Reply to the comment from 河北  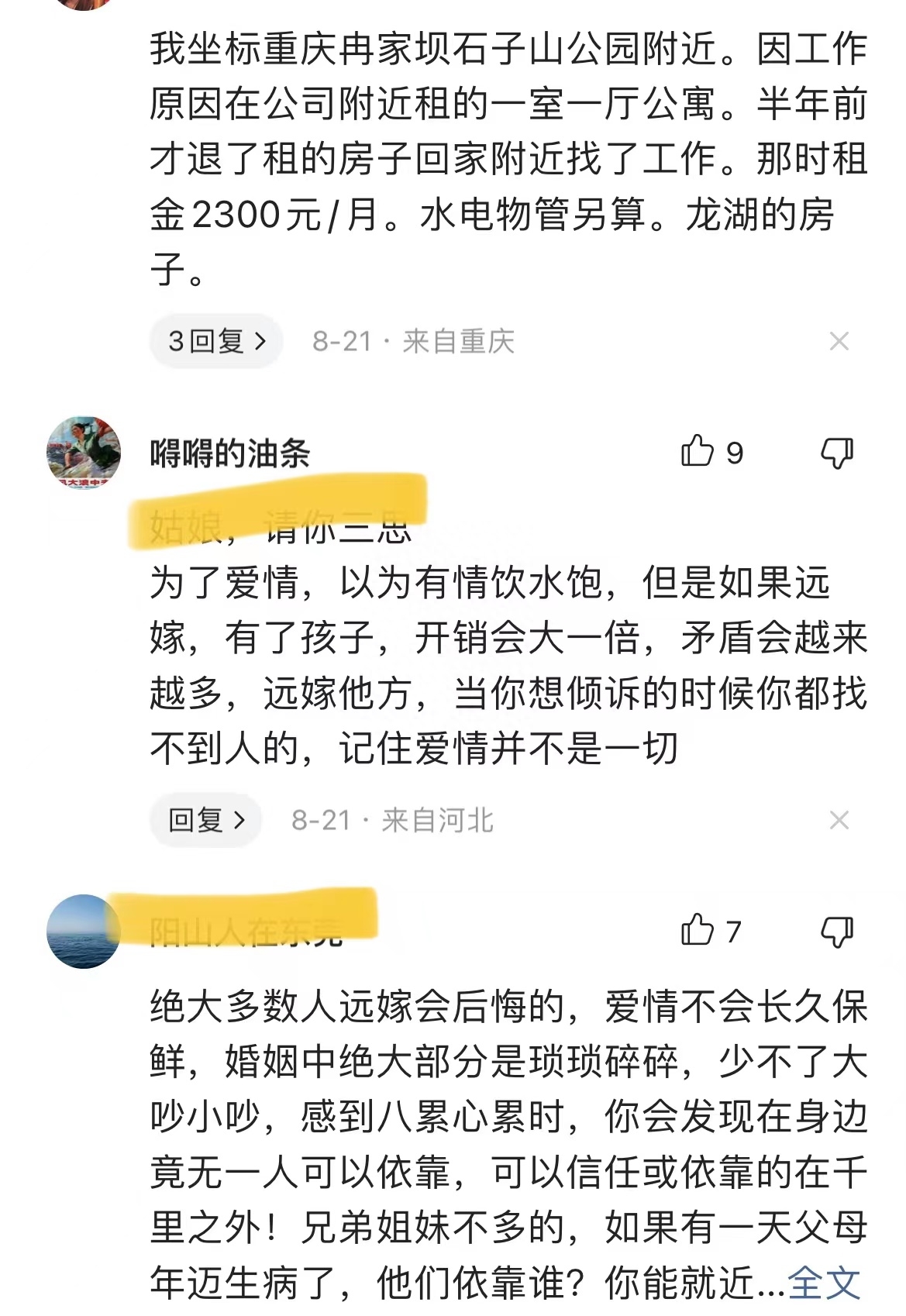[205, 820]
